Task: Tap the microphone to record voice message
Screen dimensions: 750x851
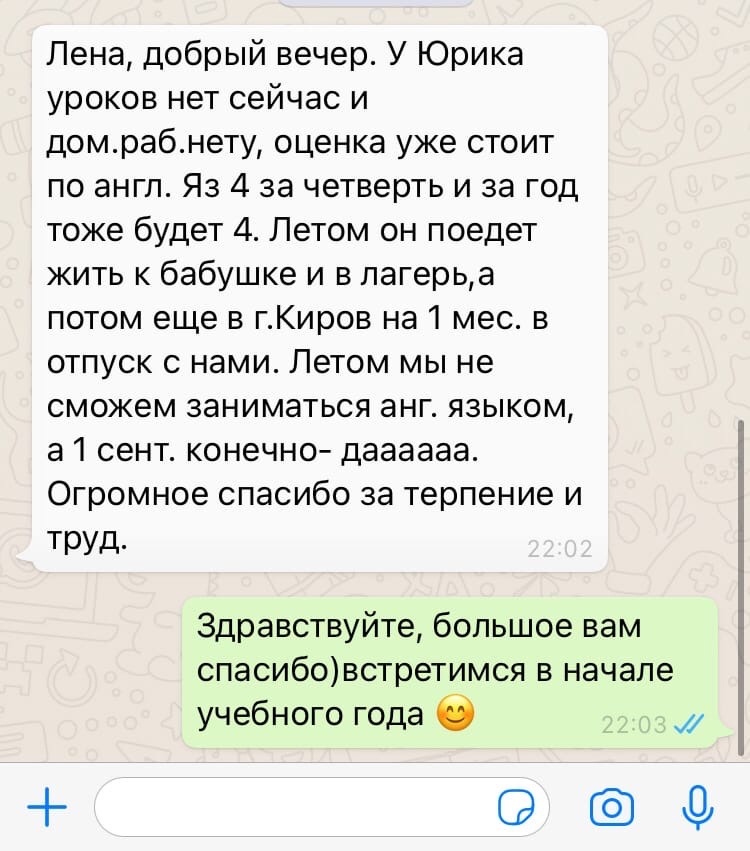Action: point(698,805)
